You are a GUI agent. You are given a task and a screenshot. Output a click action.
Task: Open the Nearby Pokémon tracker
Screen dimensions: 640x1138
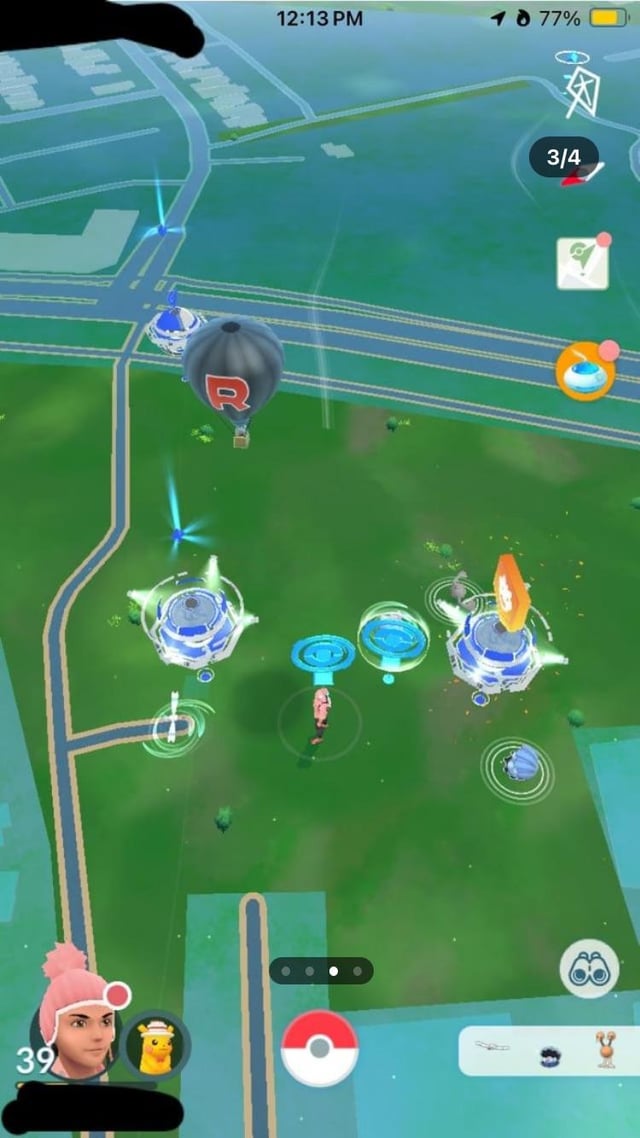click(548, 1050)
